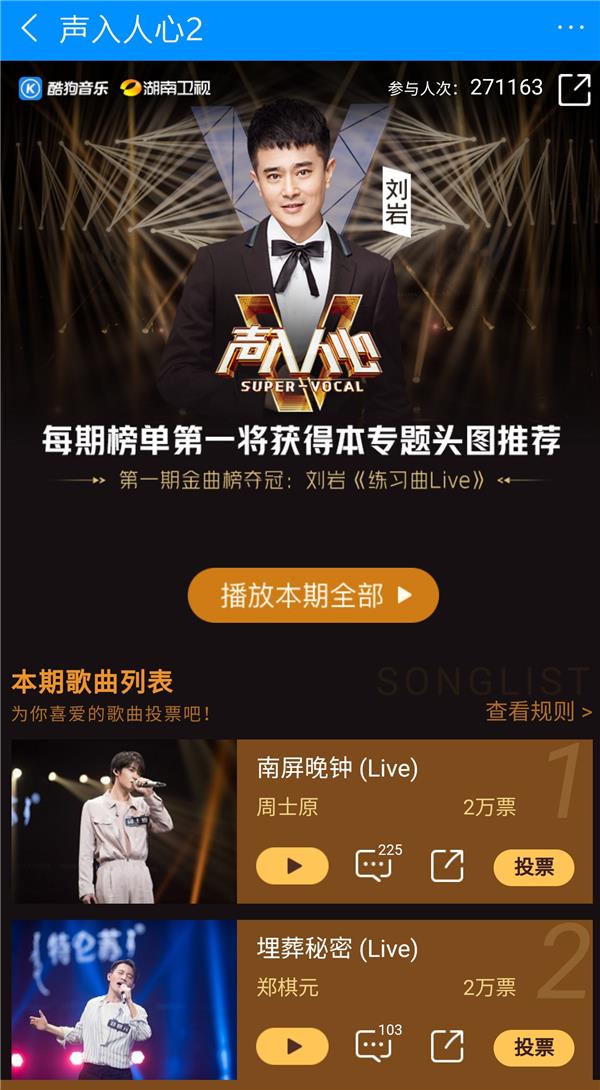Viewport: 600px width, 1090px height.
Task: Play 南屏晚钟 (Live)
Action: point(292,866)
